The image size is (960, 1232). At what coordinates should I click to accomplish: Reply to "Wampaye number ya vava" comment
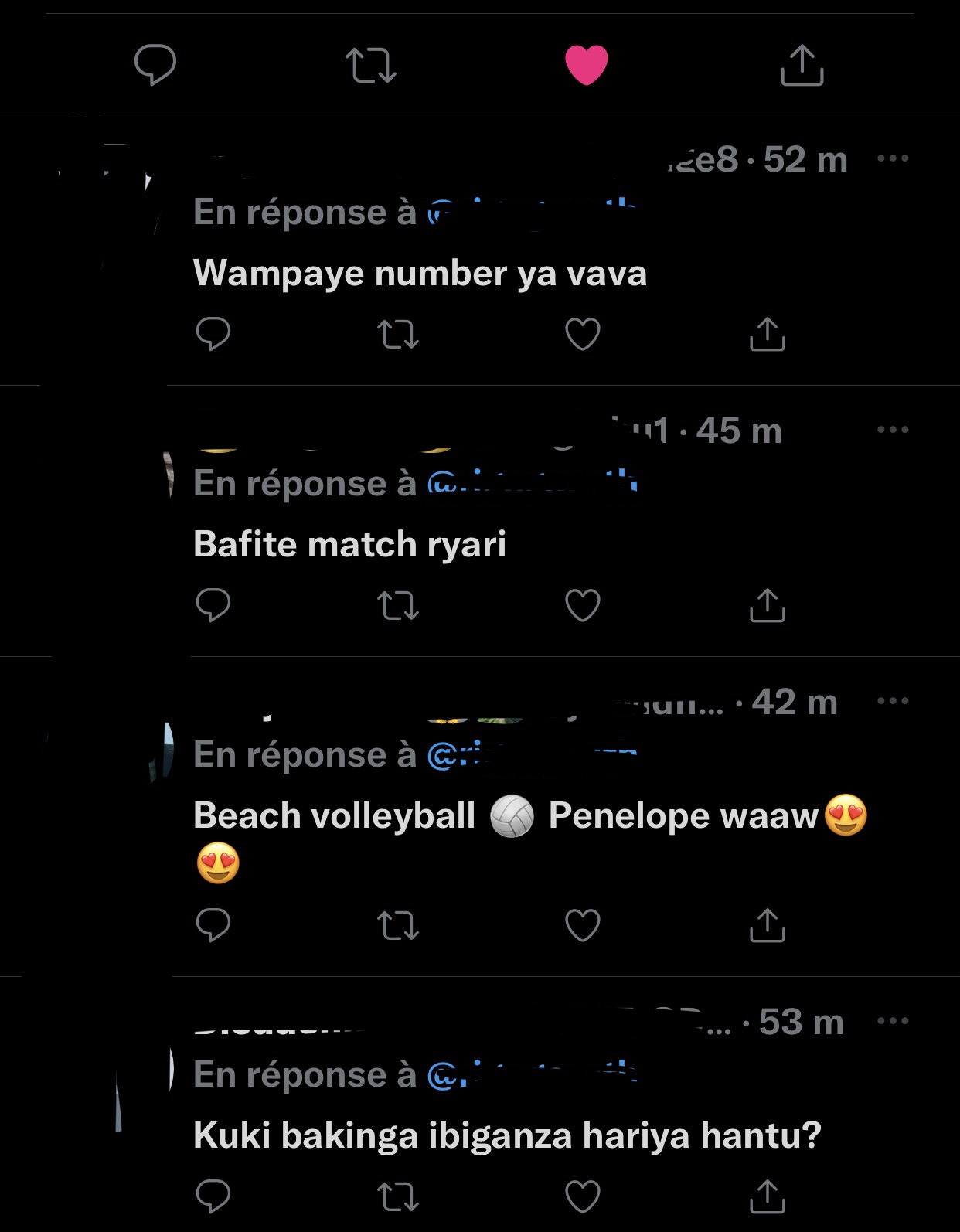213,334
